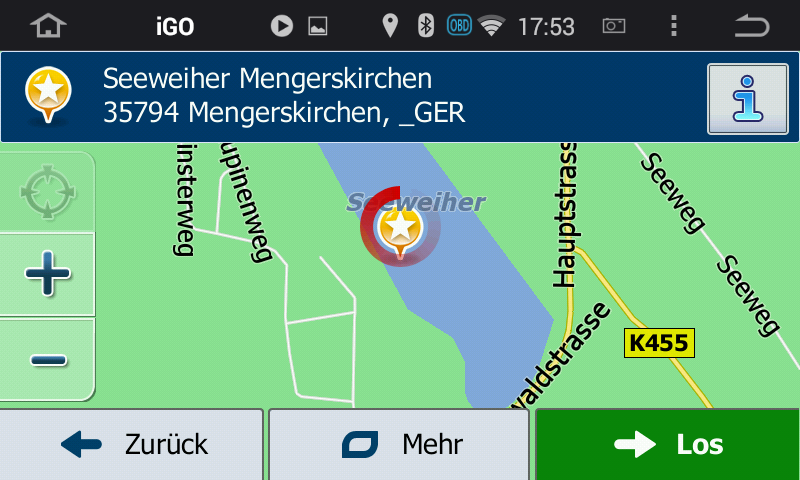
Task: Open the Mehr options
Action: pyautogui.click(x=399, y=444)
